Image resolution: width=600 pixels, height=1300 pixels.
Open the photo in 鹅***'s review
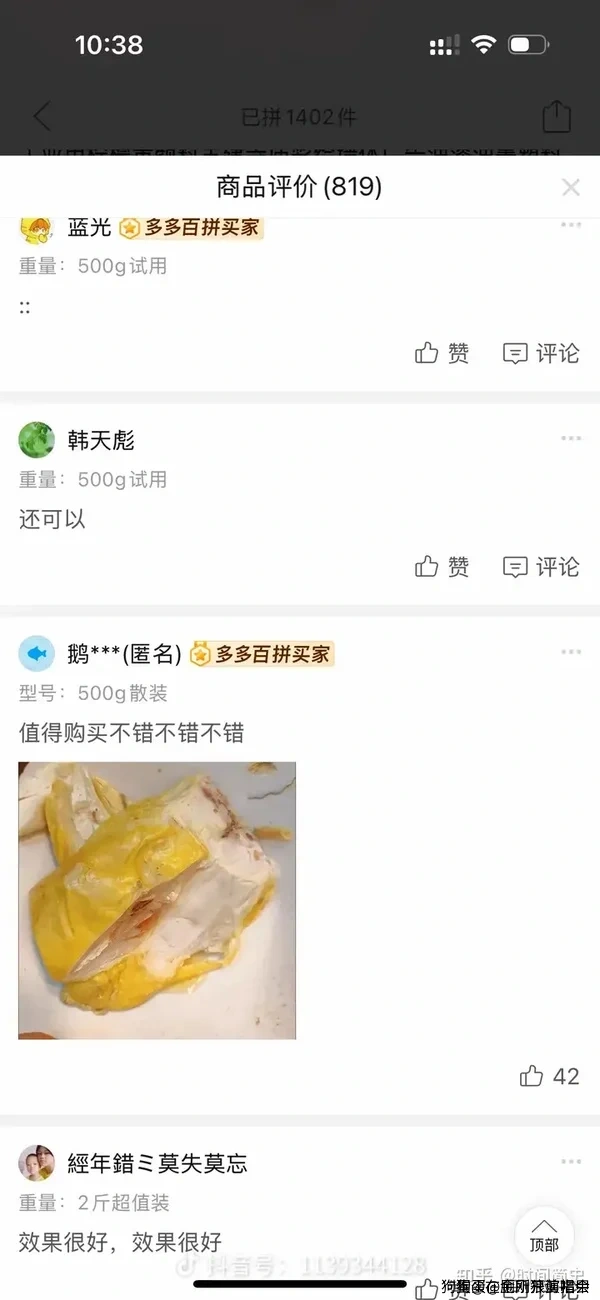click(157, 900)
